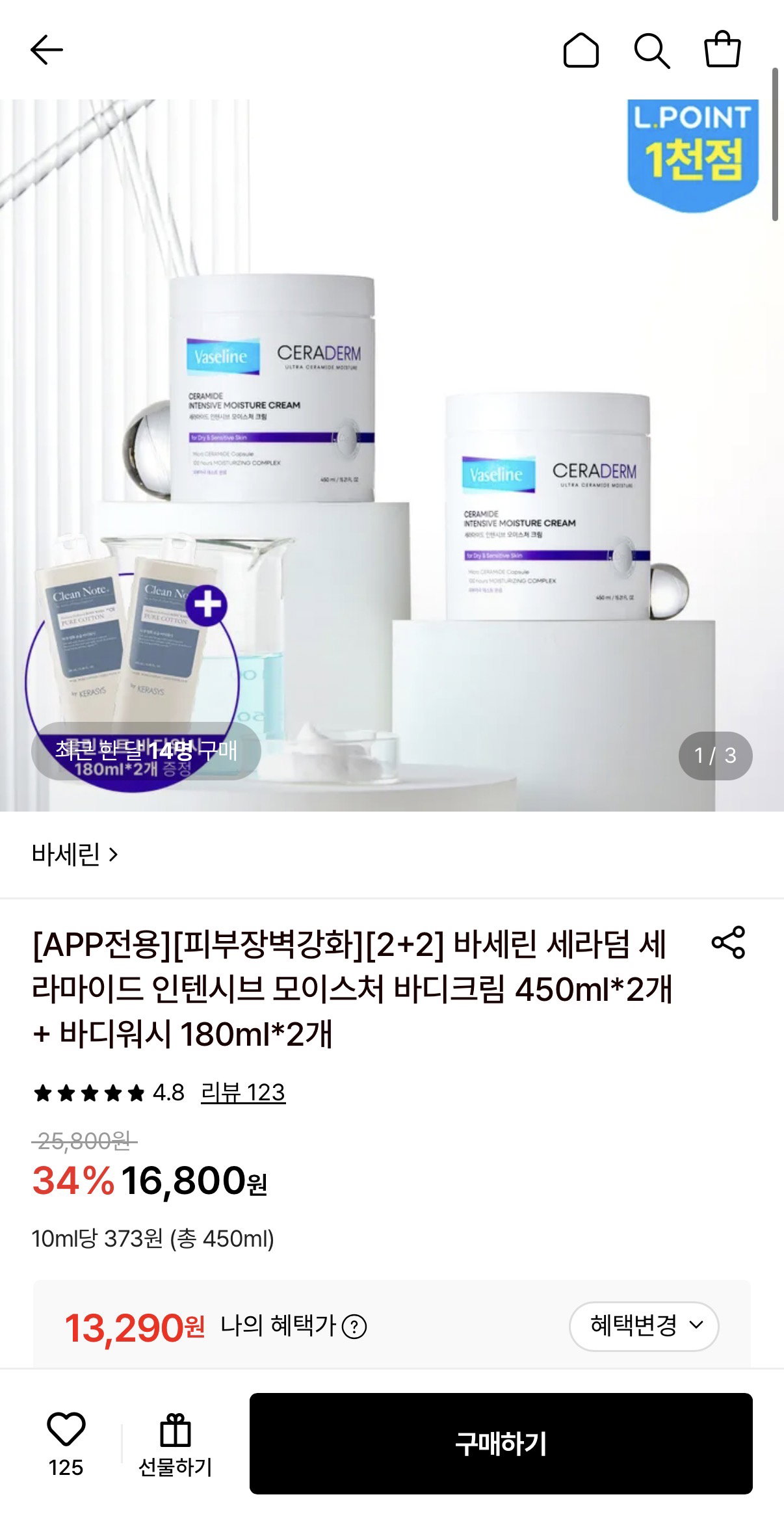Viewport: 784px width, 1538px height.
Task: Go back using the arrow icon
Action: point(47,50)
